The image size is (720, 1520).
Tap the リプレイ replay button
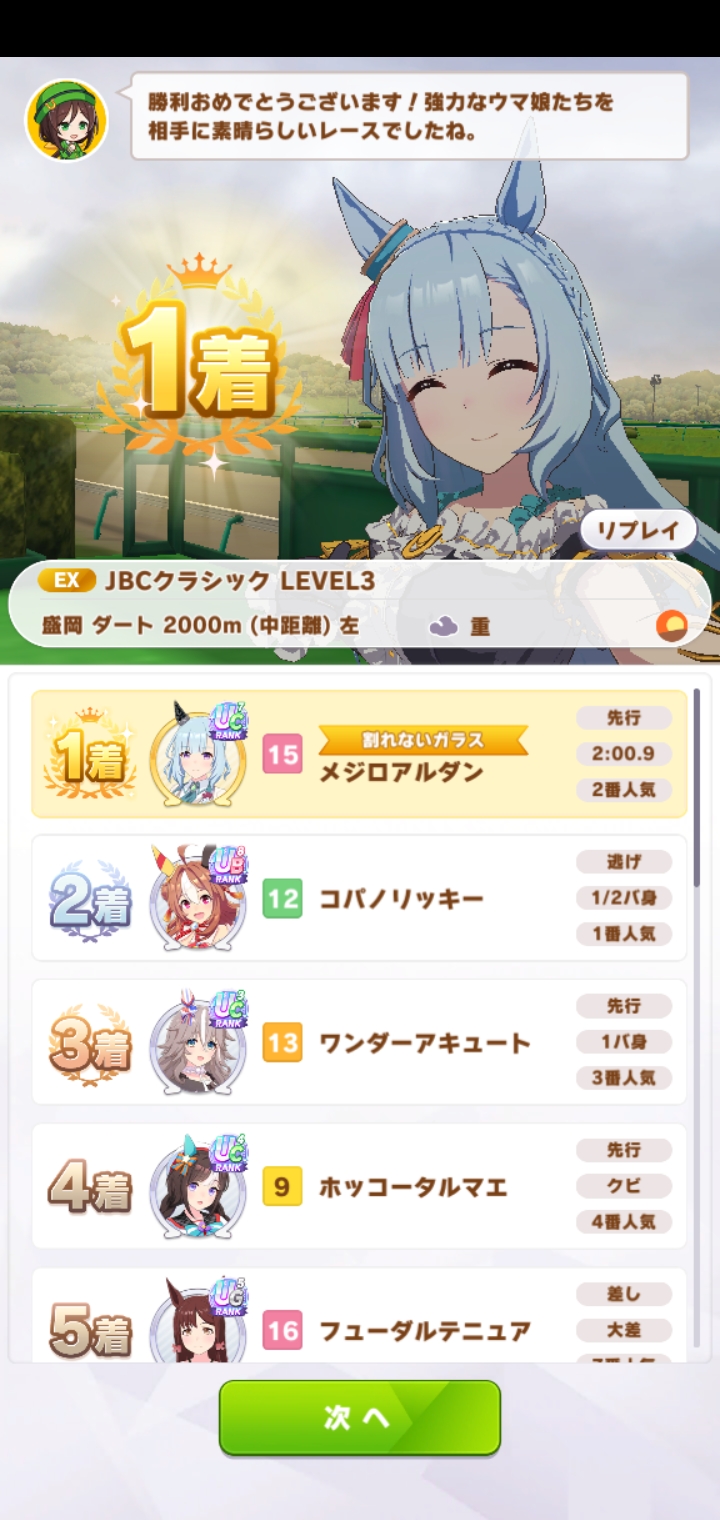637,531
